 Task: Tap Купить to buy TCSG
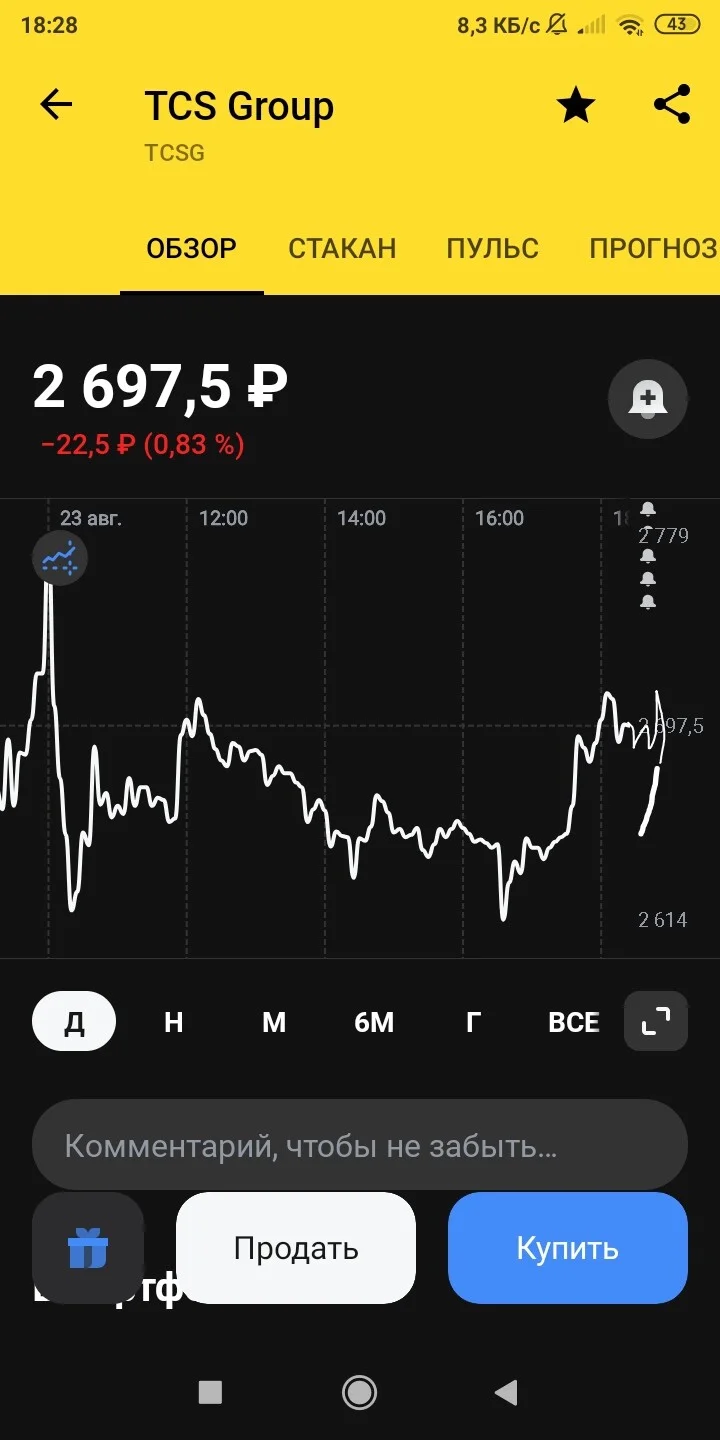point(568,1248)
